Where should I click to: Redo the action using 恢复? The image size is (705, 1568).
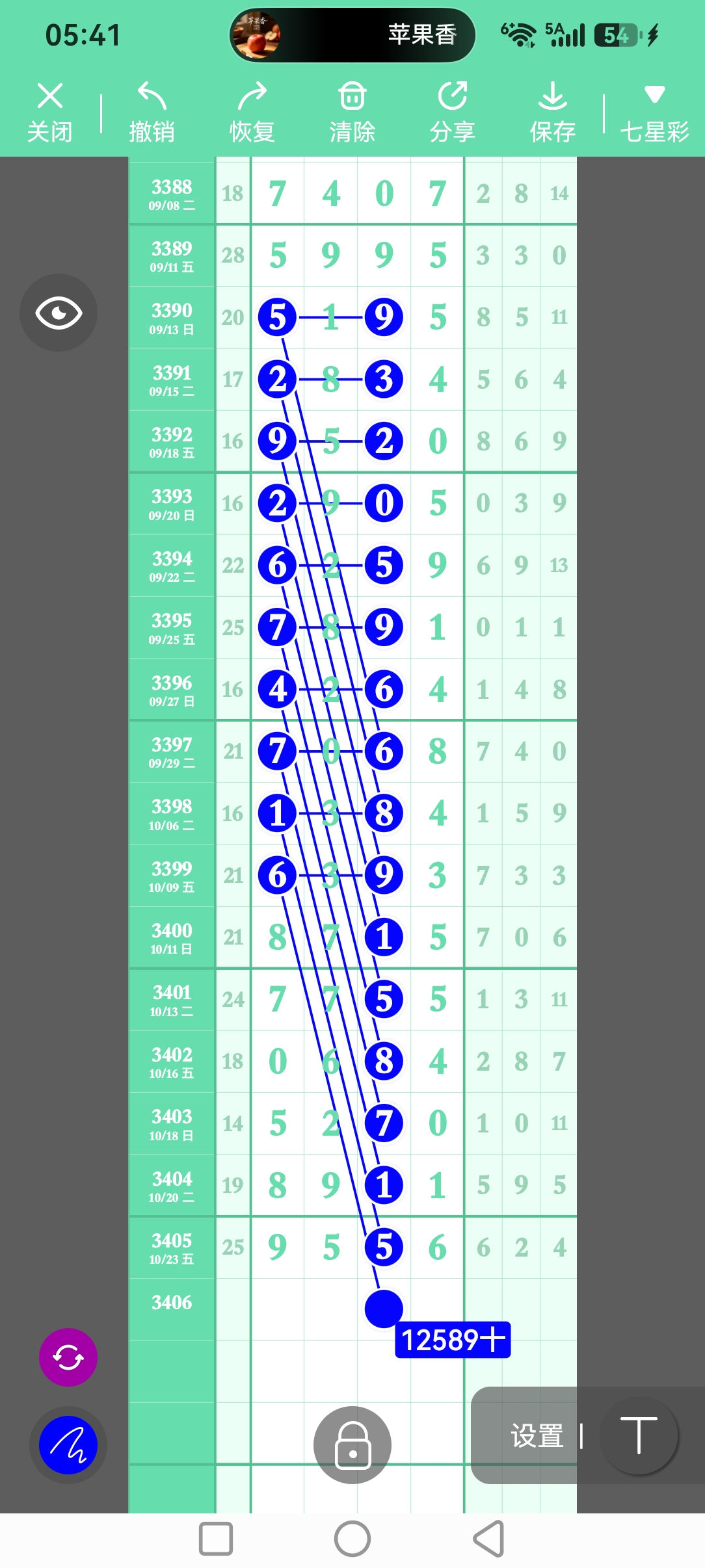(252, 112)
